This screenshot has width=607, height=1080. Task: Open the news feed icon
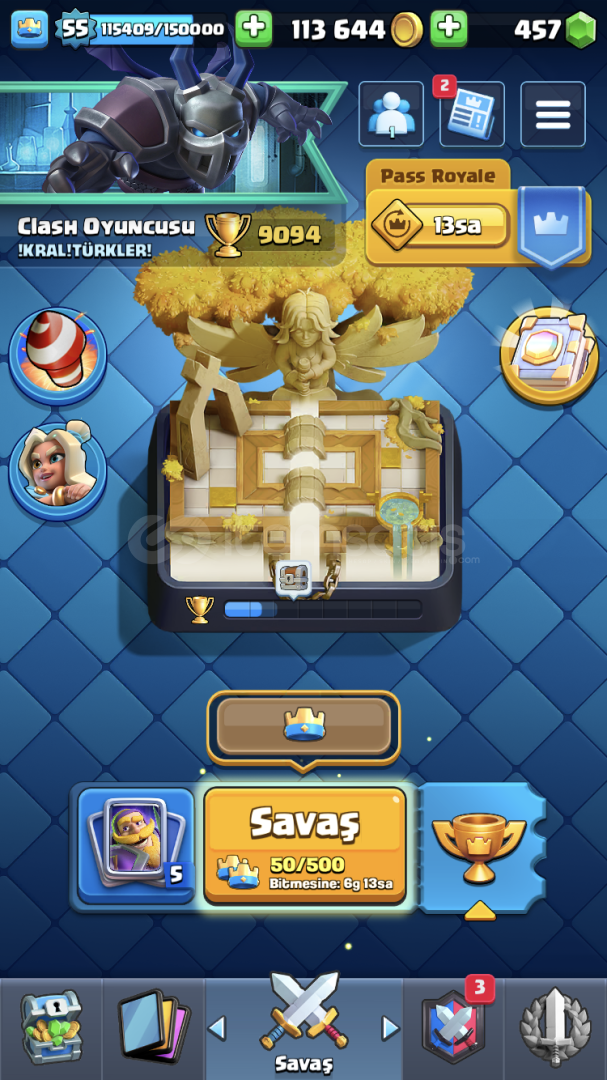472,114
